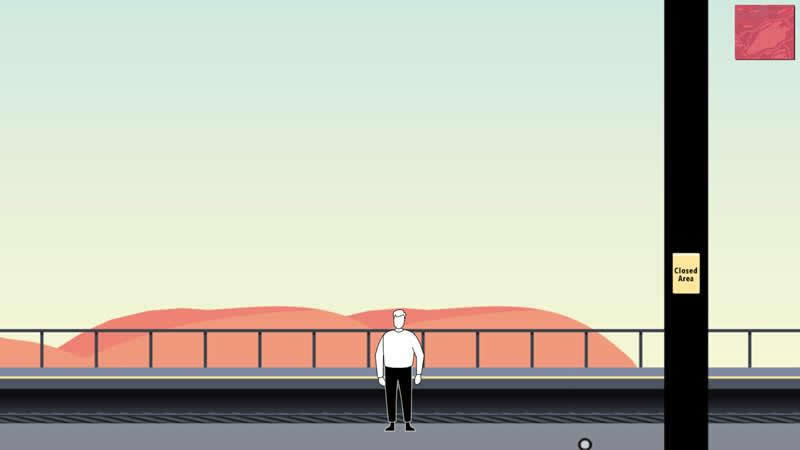Tap the white circle hotspot on the ground

tap(585, 444)
